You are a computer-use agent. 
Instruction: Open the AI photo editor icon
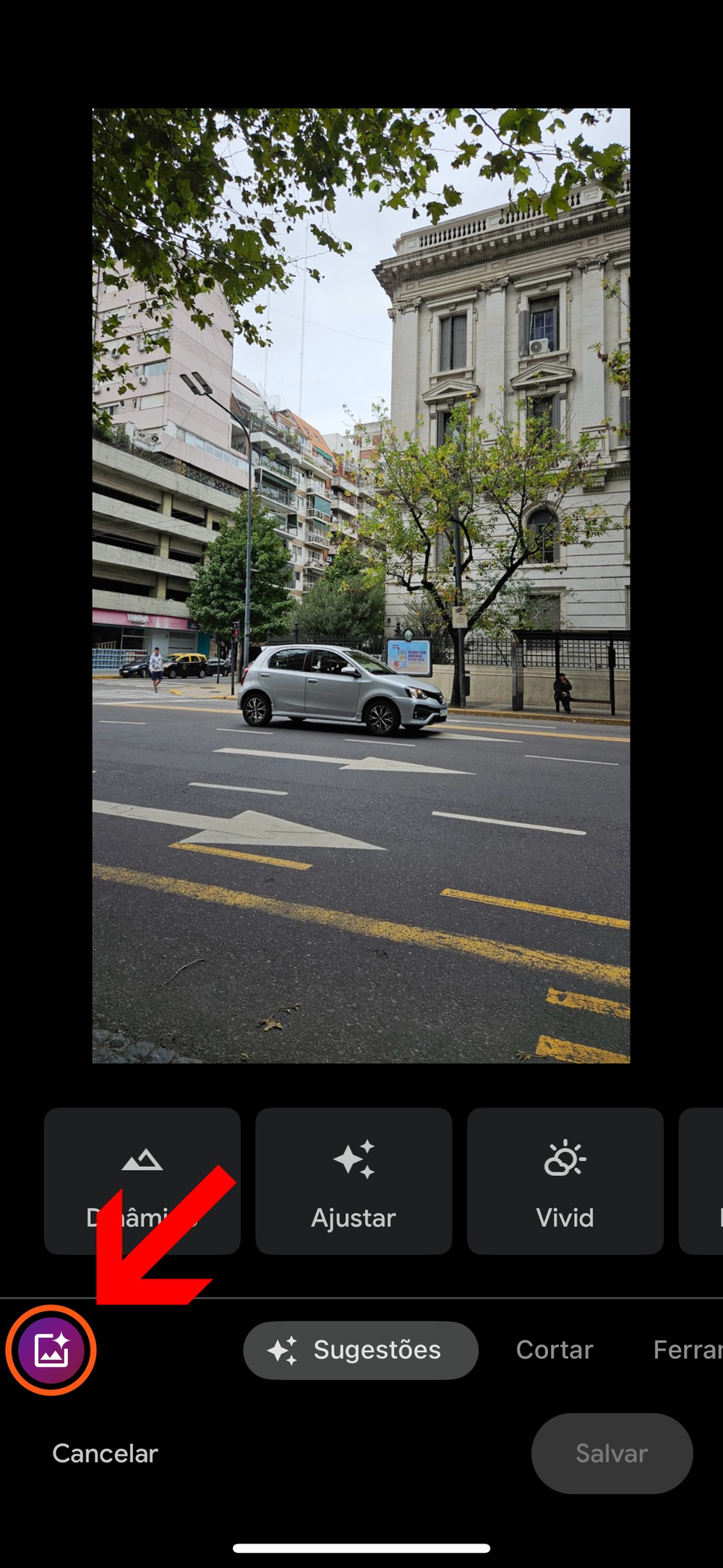point(51,1350)
